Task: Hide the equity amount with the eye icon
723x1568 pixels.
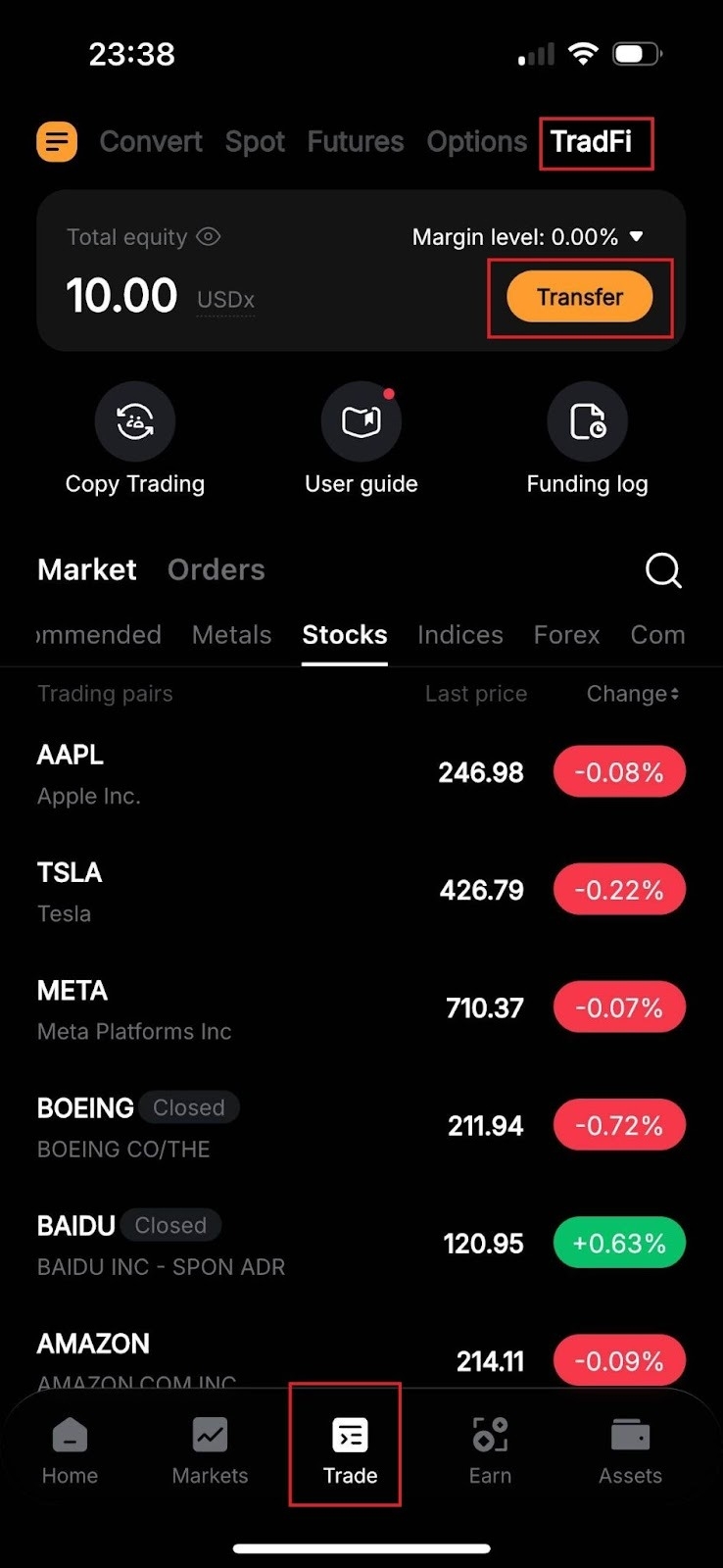Action: [209, 236]
